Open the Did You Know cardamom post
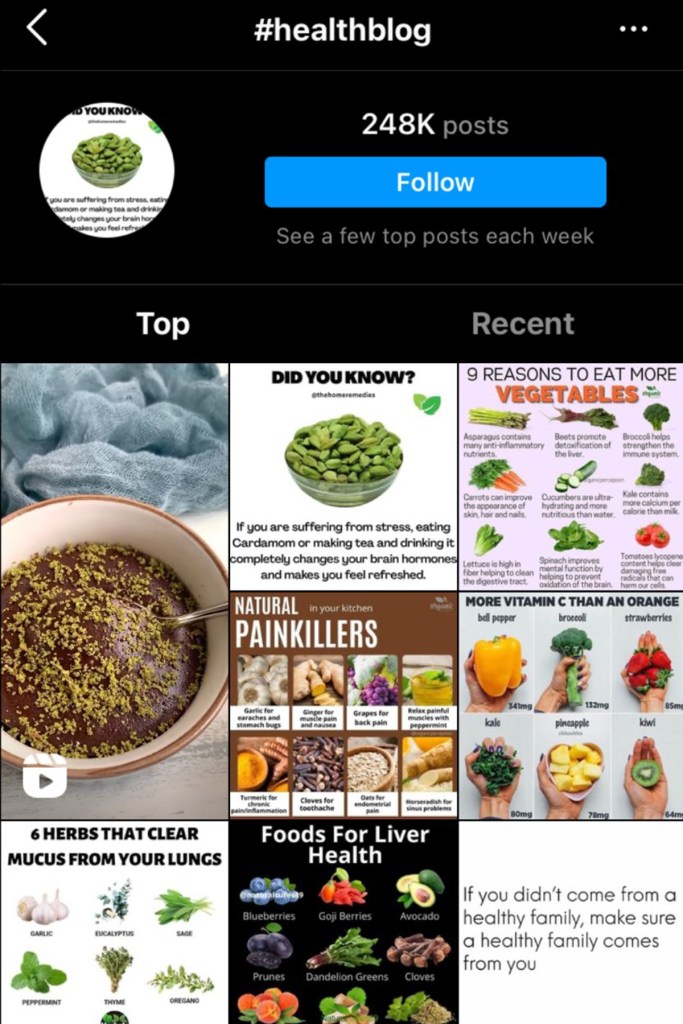The height and width of the screenshot is (1024, 683). (343, 476)
